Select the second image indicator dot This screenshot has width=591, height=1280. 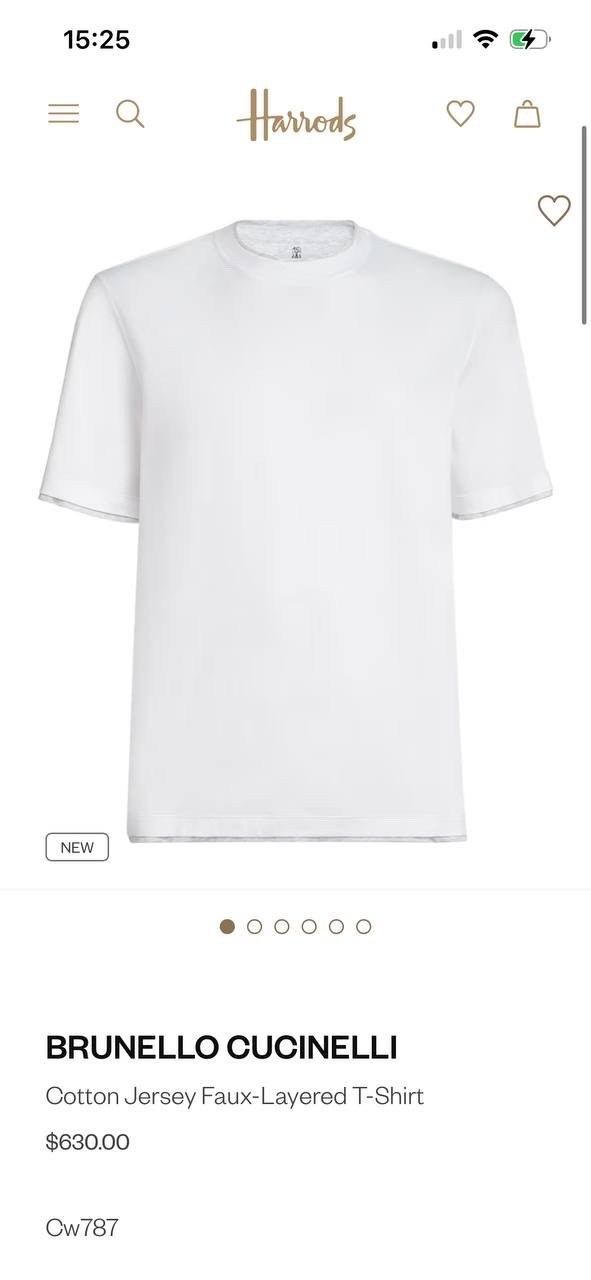[254, 927]
